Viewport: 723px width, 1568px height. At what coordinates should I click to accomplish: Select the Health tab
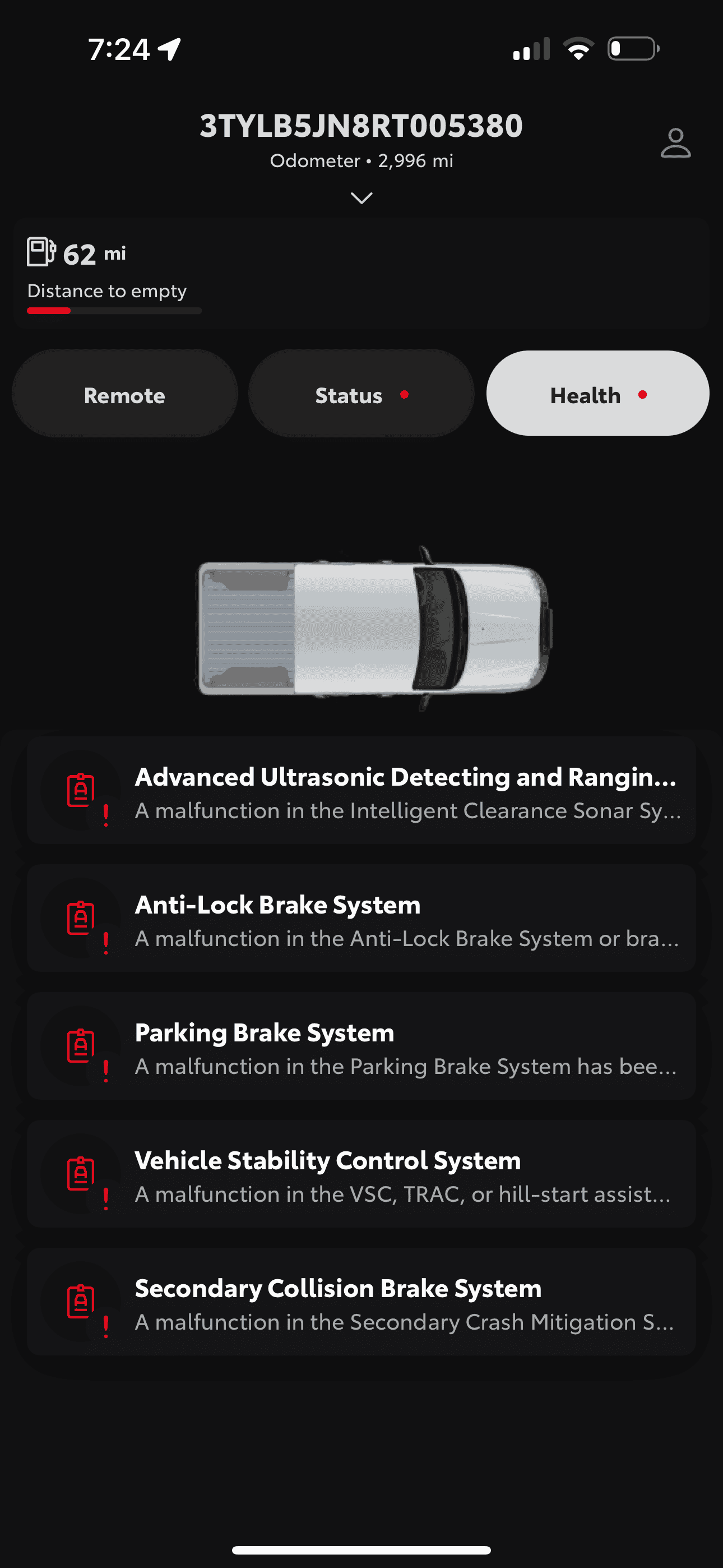597,394
